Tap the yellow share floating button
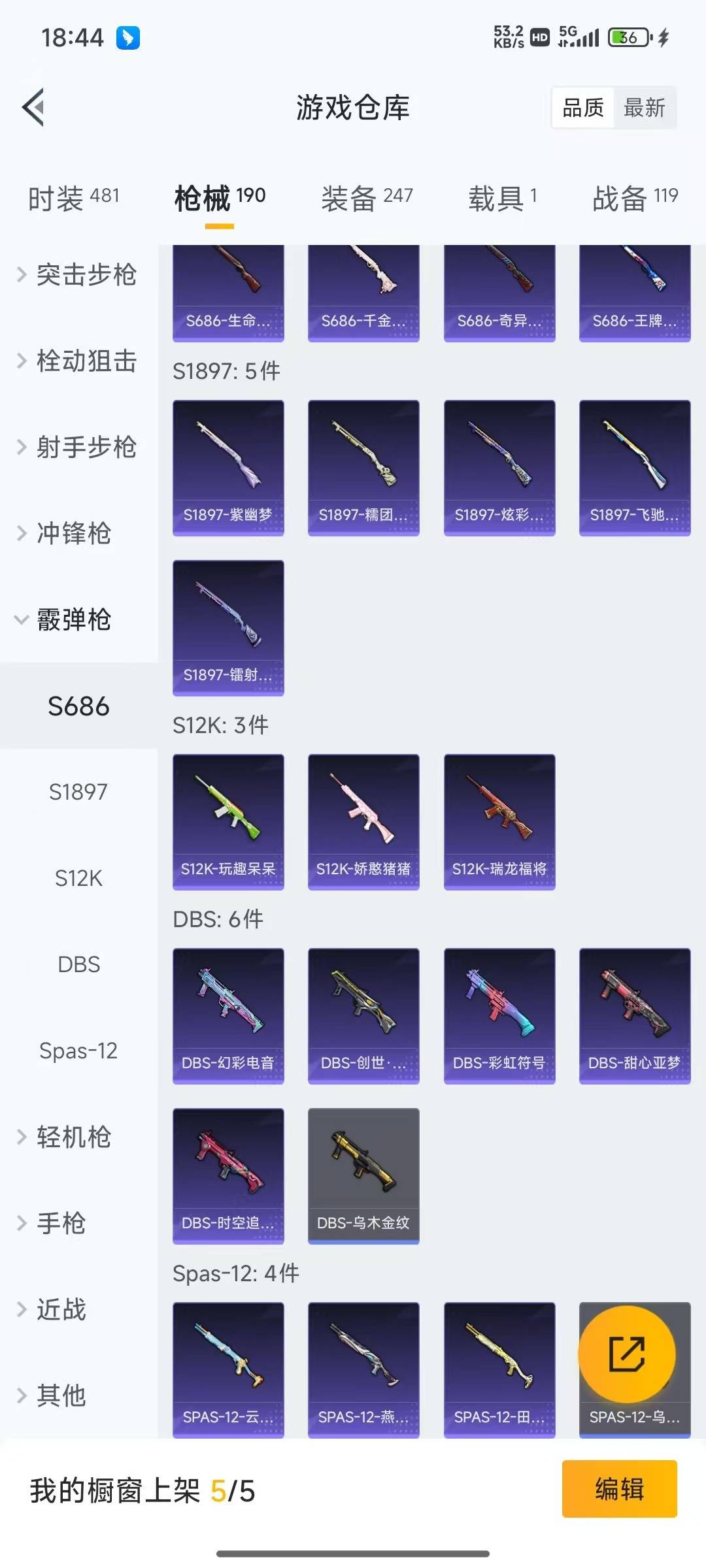This screenshot has height=1568, width=706. coord(626,1354)
